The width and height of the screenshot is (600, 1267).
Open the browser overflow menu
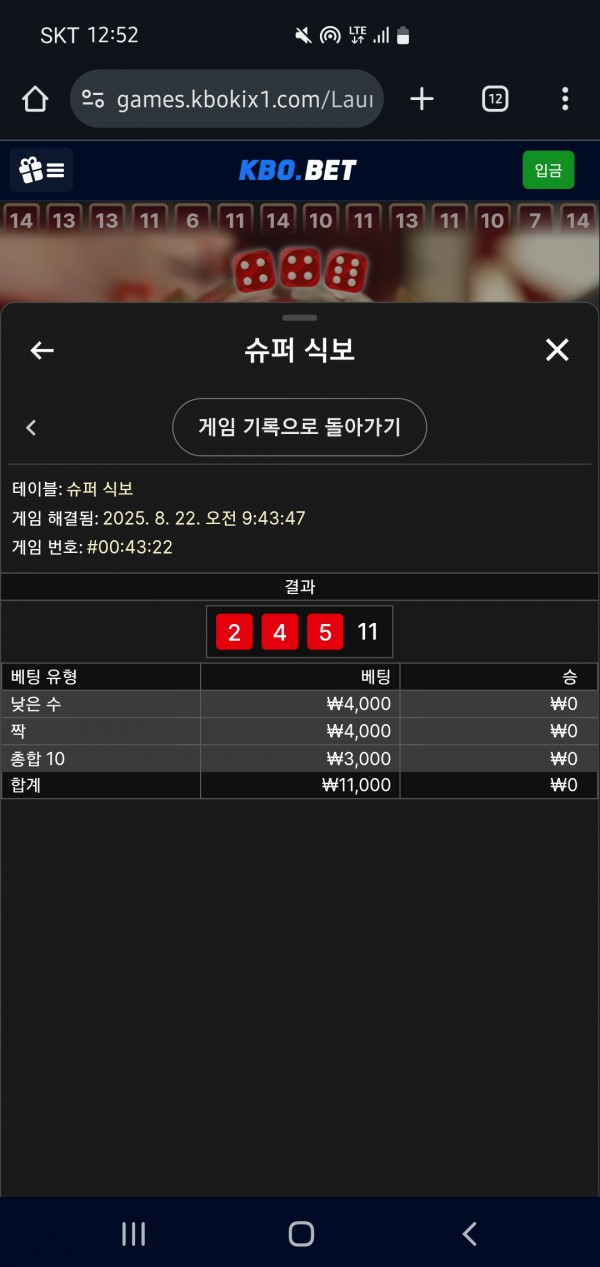coord(565,98)
